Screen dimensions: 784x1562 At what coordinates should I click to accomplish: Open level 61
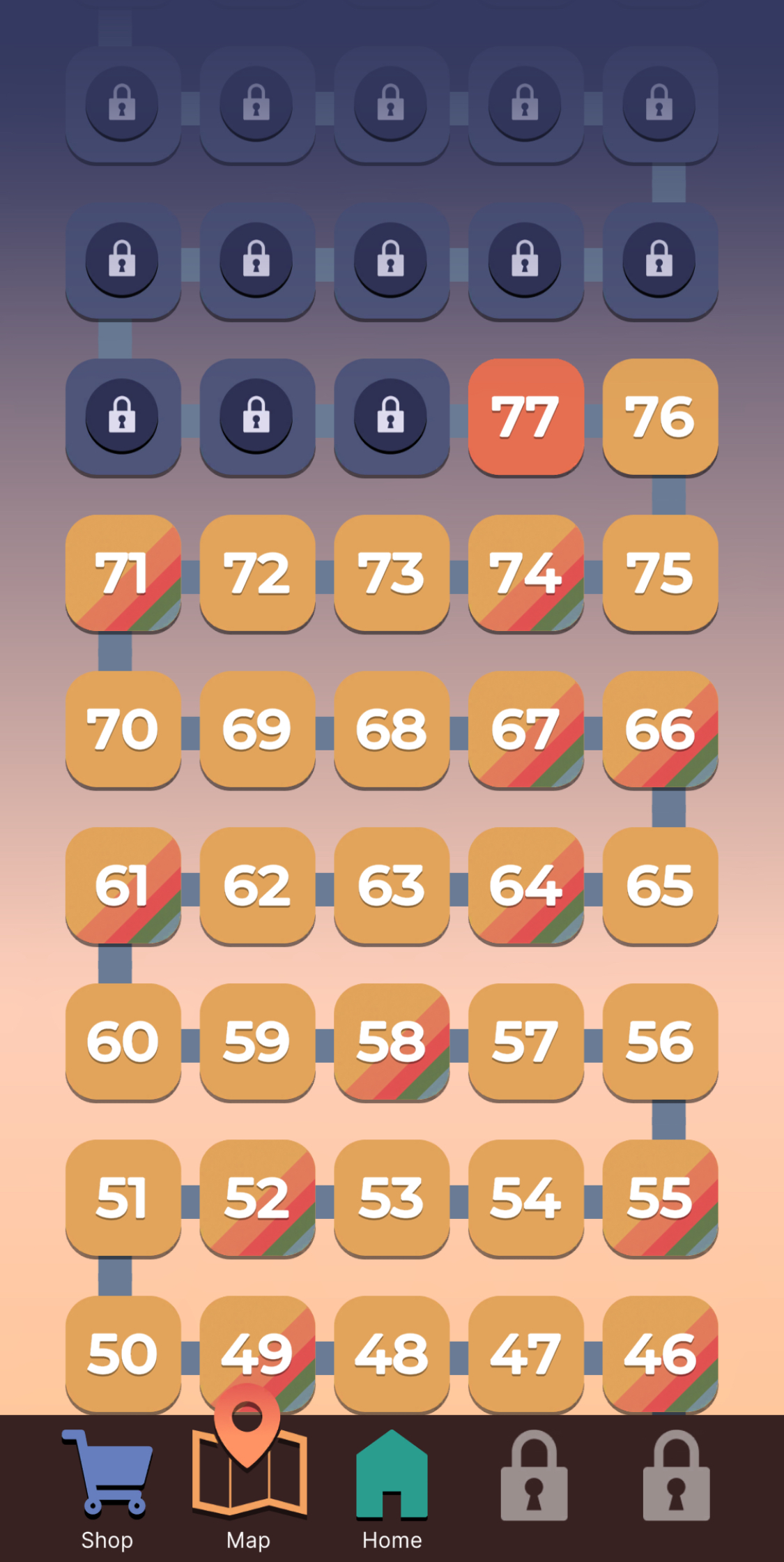click(123, 886)
